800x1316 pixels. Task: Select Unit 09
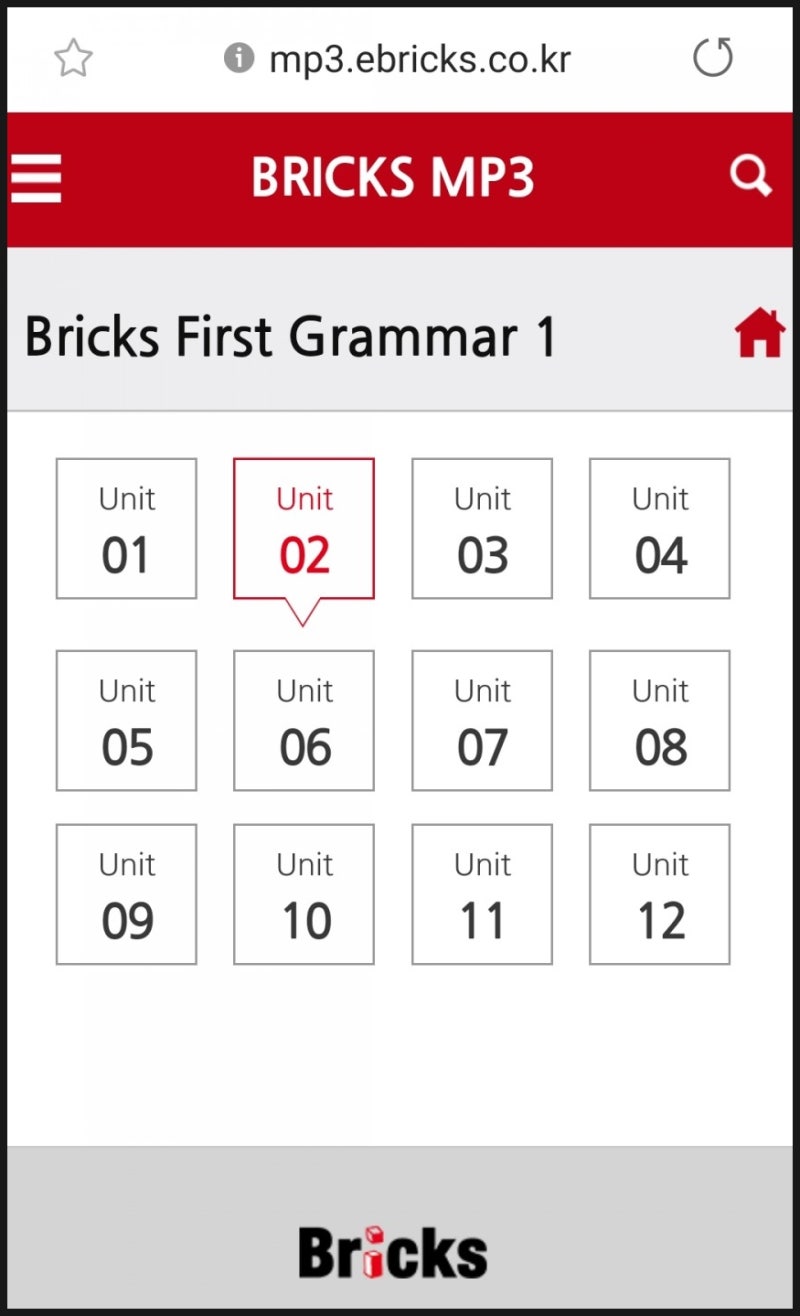point(126,893)
